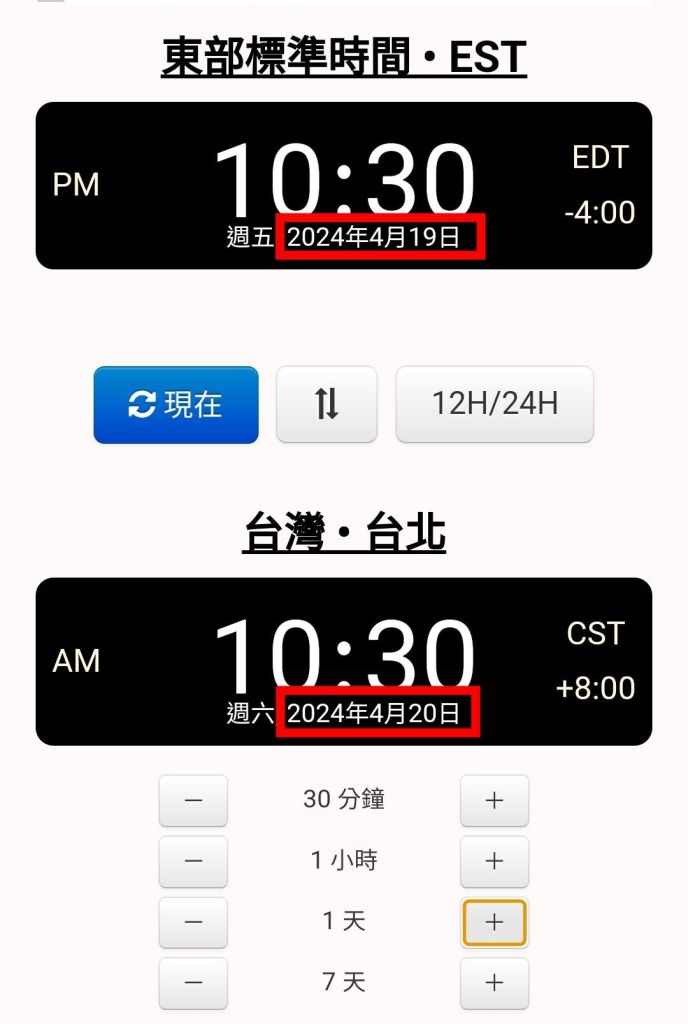Image resolution: width=688 pixels, height=1024 pixels.
Task: Open the 台灣・台北 link
Action: [x=343, y=534]
